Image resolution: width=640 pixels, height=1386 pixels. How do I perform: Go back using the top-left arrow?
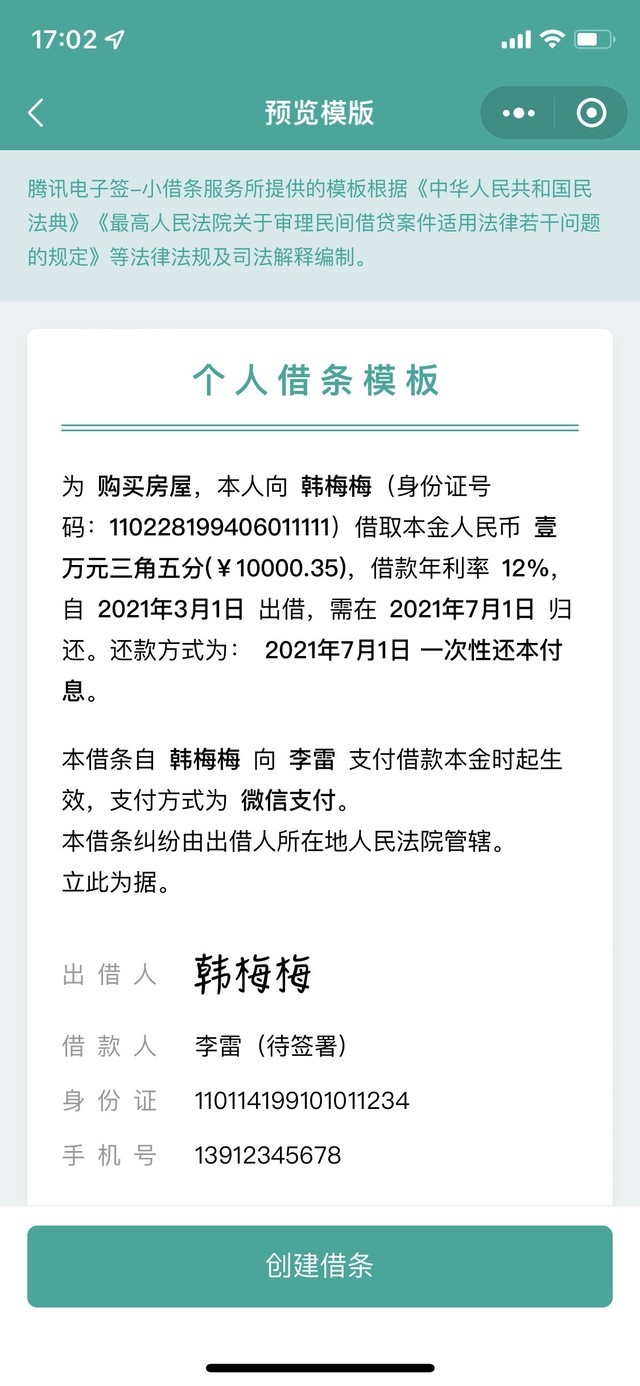point(36,112)
